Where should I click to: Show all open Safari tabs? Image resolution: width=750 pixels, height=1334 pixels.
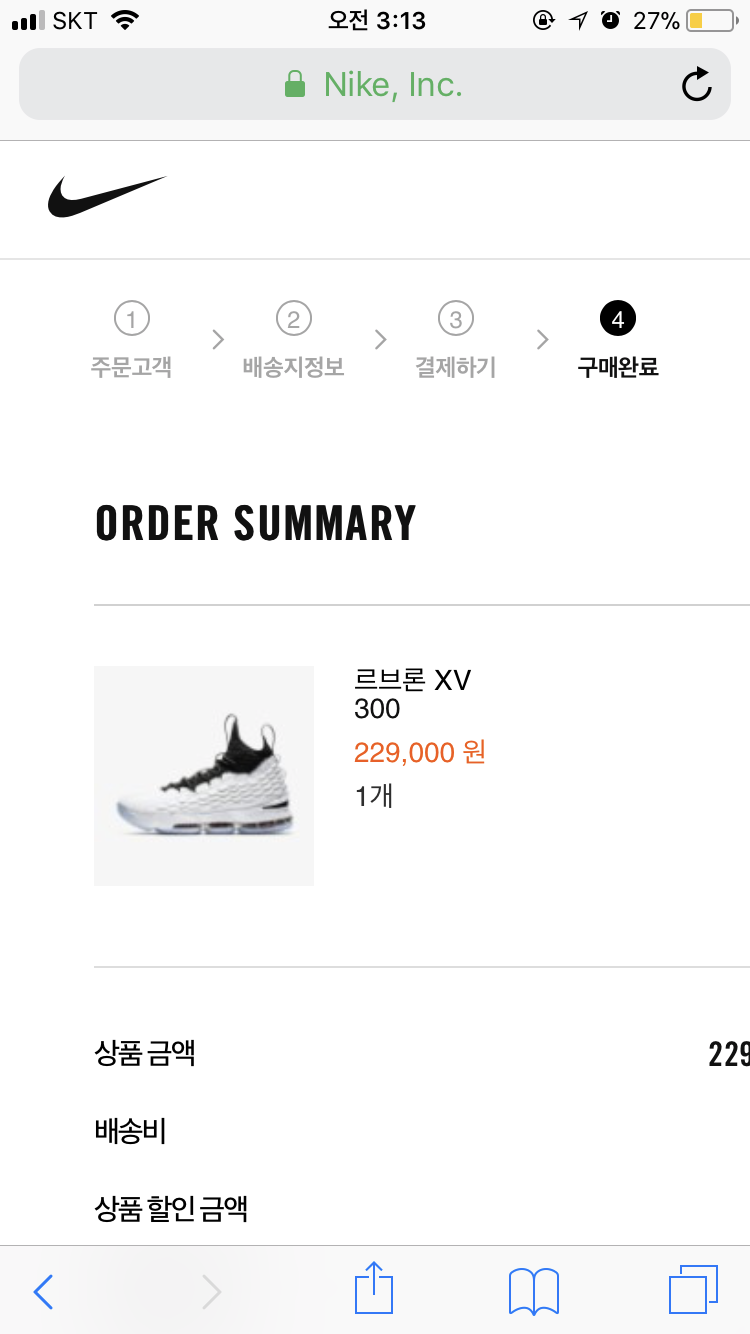coord(692,1290)
